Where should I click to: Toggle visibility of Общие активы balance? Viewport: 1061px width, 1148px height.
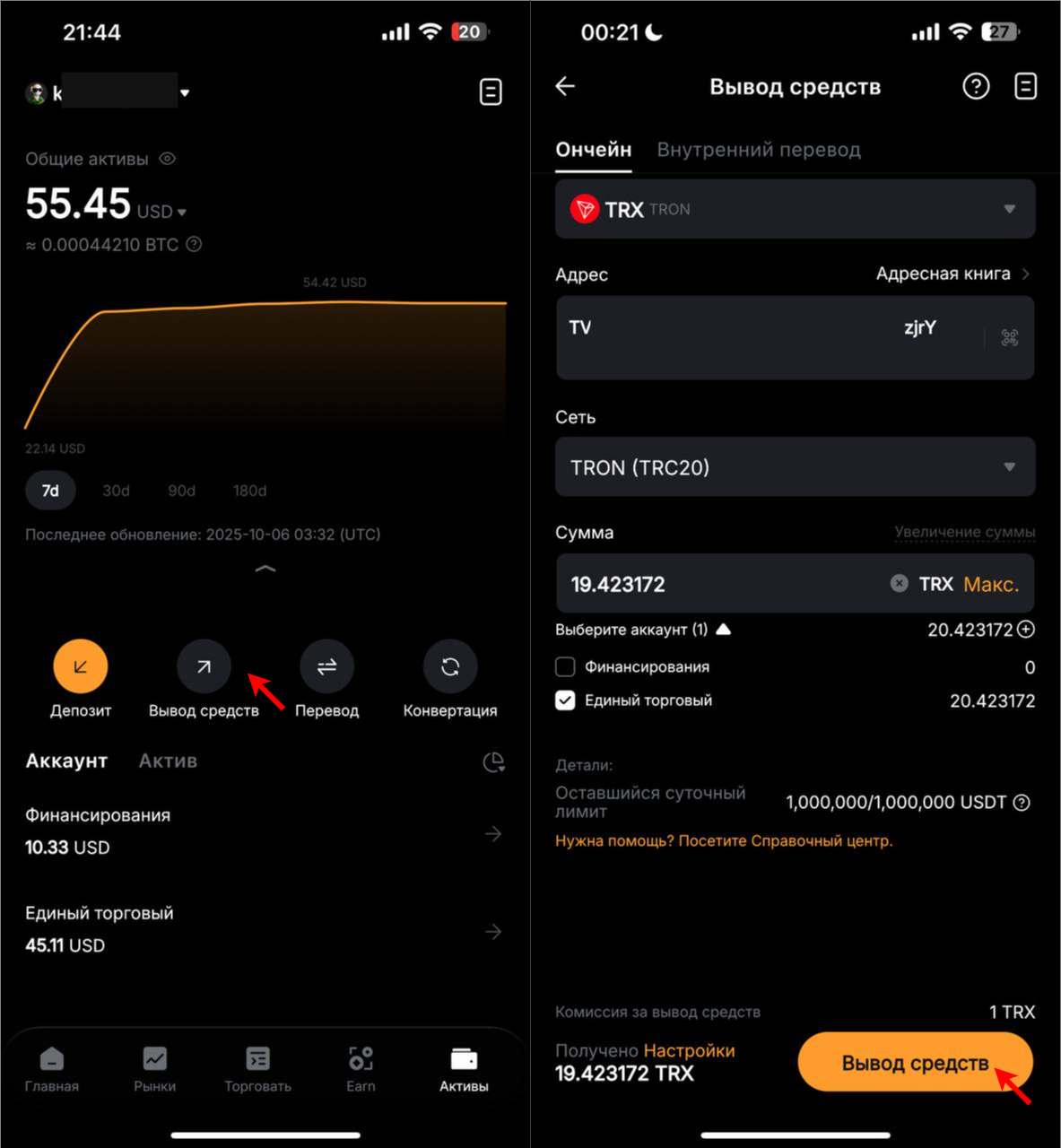pos(168,159)
